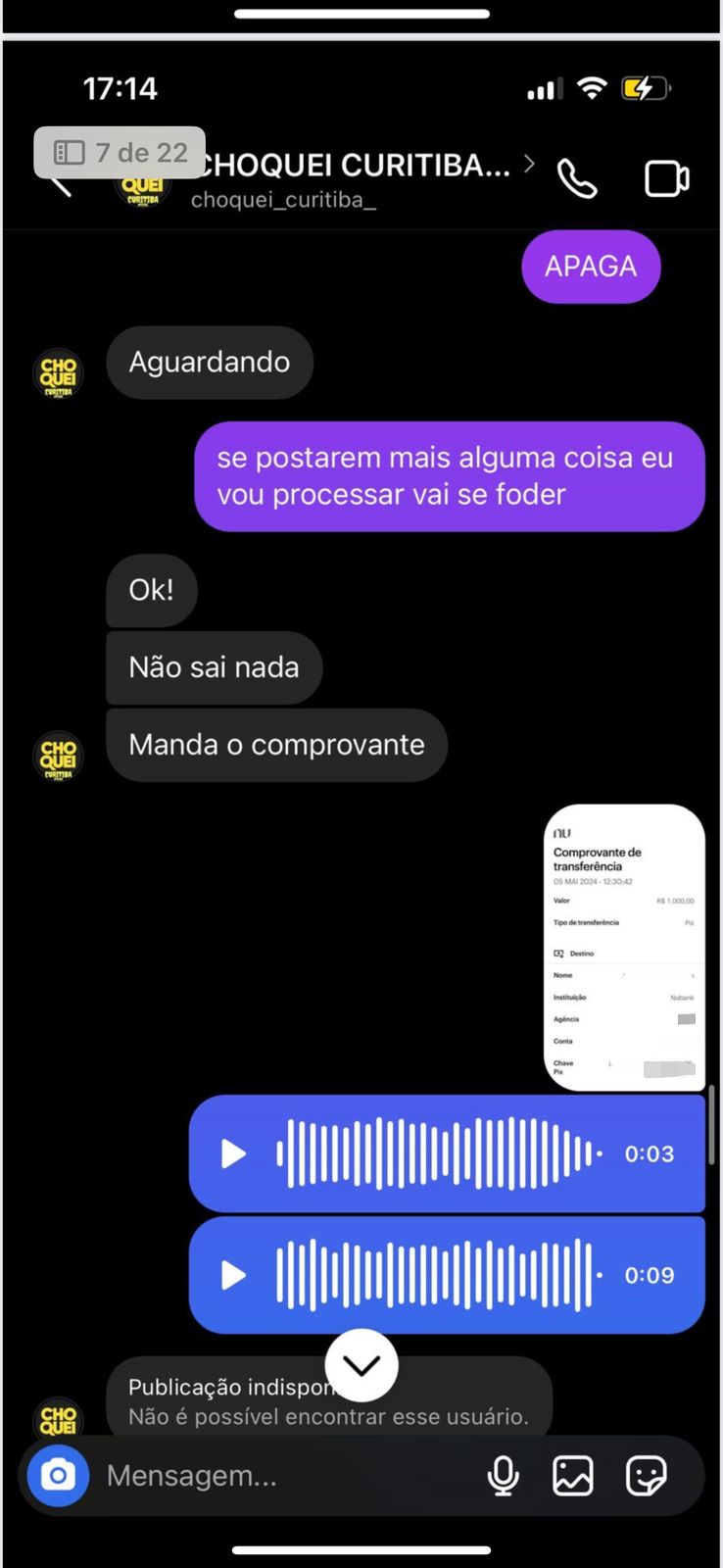Viewport: 723px width, 1568px height.
Task: Jump to latest messages with down arrow
Action: pyautogui.click(x=361, y=1365)
